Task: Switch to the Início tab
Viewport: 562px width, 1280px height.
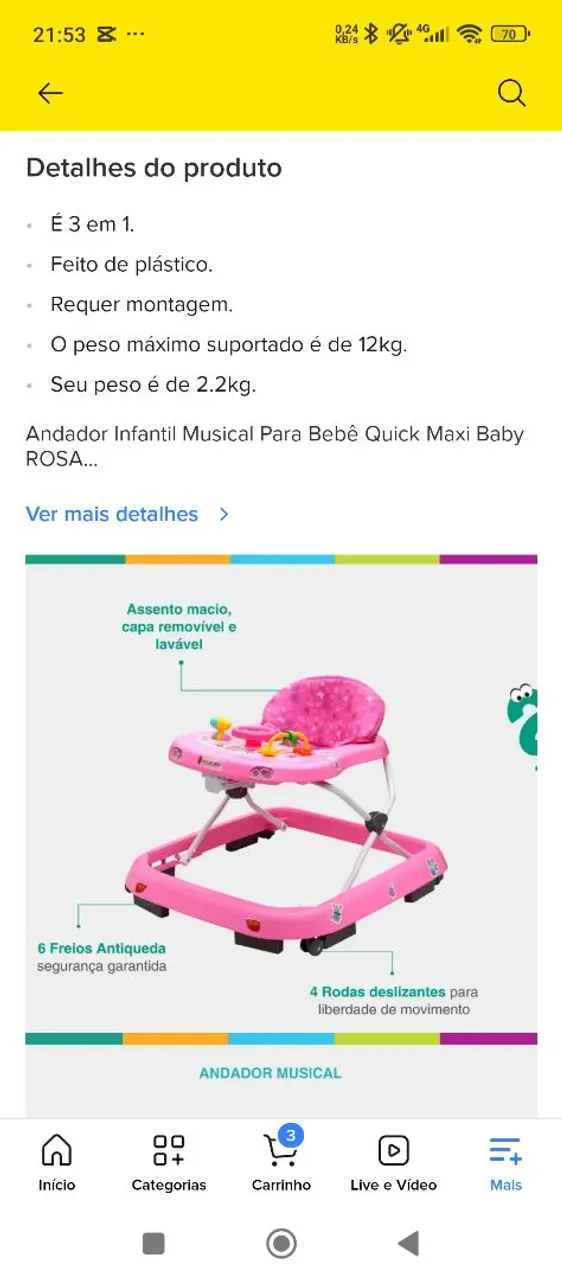Action: (x=57, y=1163)
